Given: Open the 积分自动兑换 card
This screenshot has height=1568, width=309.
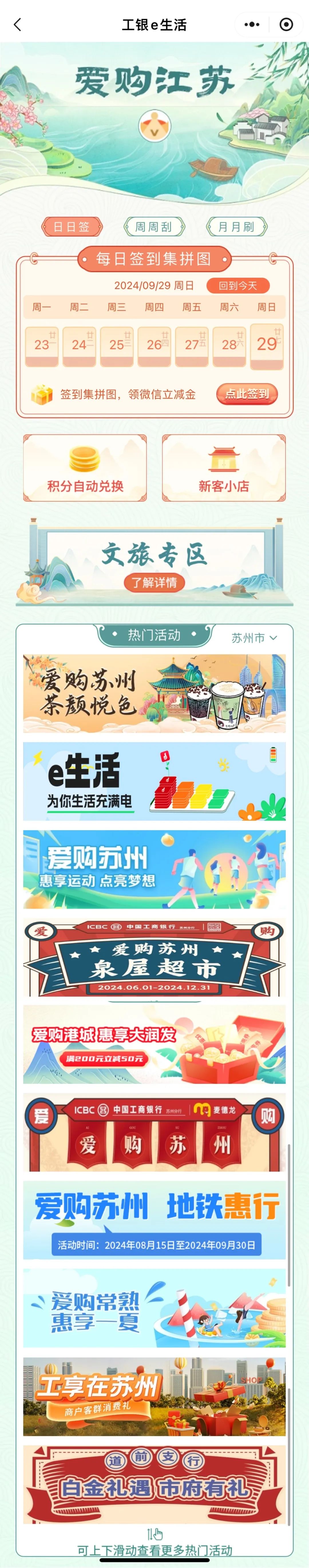Looking at the screenshot, I should (x=85, y=467).
